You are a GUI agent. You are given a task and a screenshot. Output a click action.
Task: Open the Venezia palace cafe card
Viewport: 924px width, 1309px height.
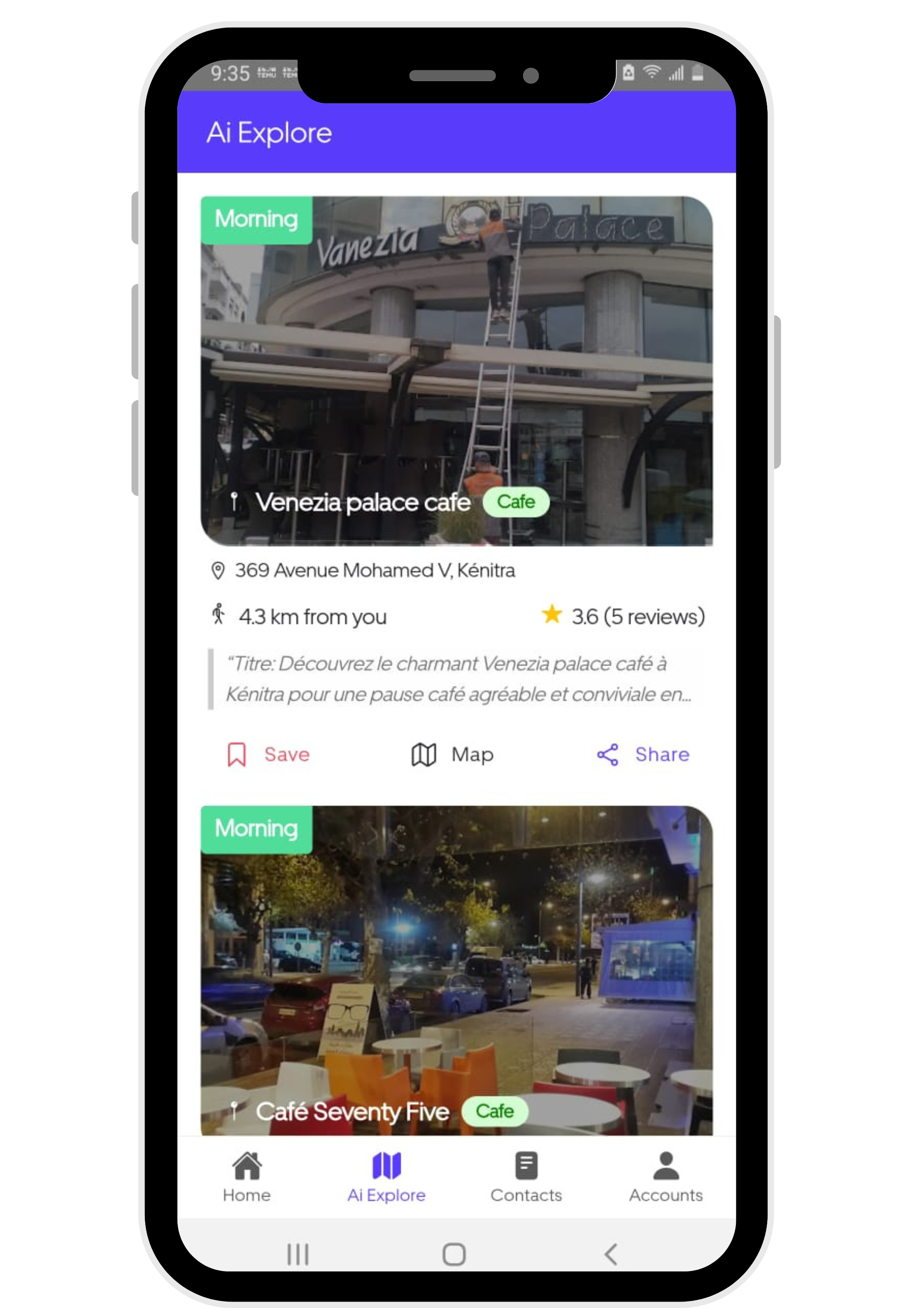coord(456,371)
